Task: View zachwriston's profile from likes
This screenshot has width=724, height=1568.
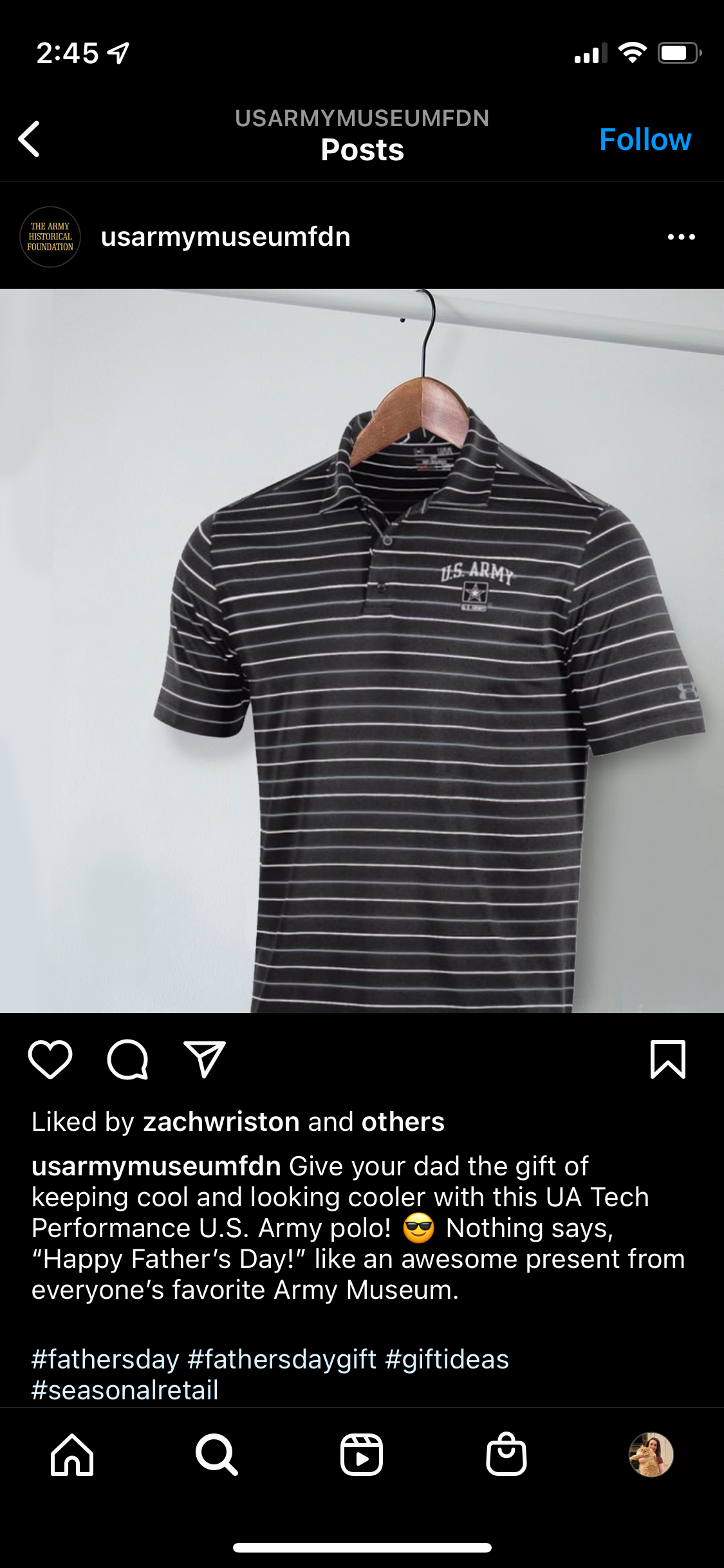Action: click(x=221, y=1122)
